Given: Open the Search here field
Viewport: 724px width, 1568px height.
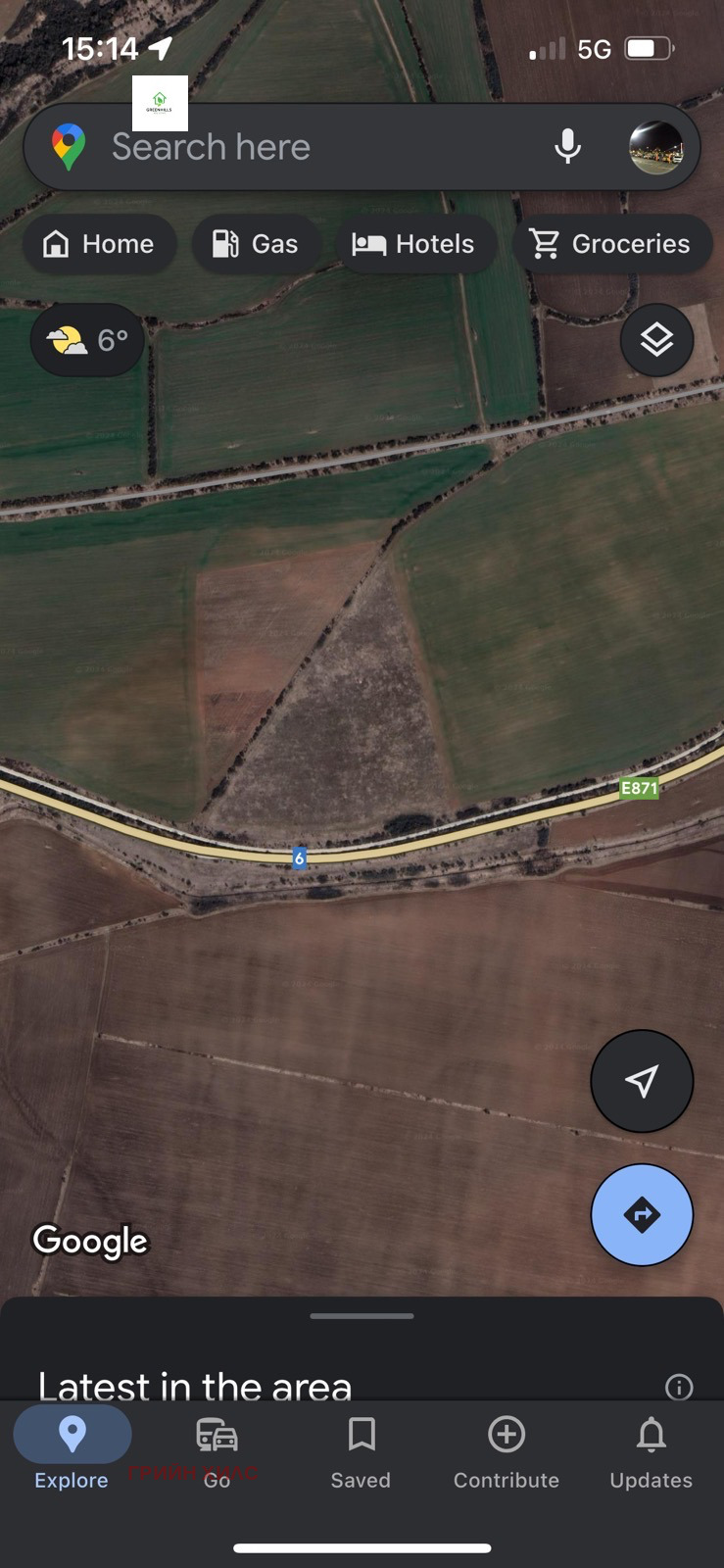Looking at the screenshot, I should click(294, 147).
